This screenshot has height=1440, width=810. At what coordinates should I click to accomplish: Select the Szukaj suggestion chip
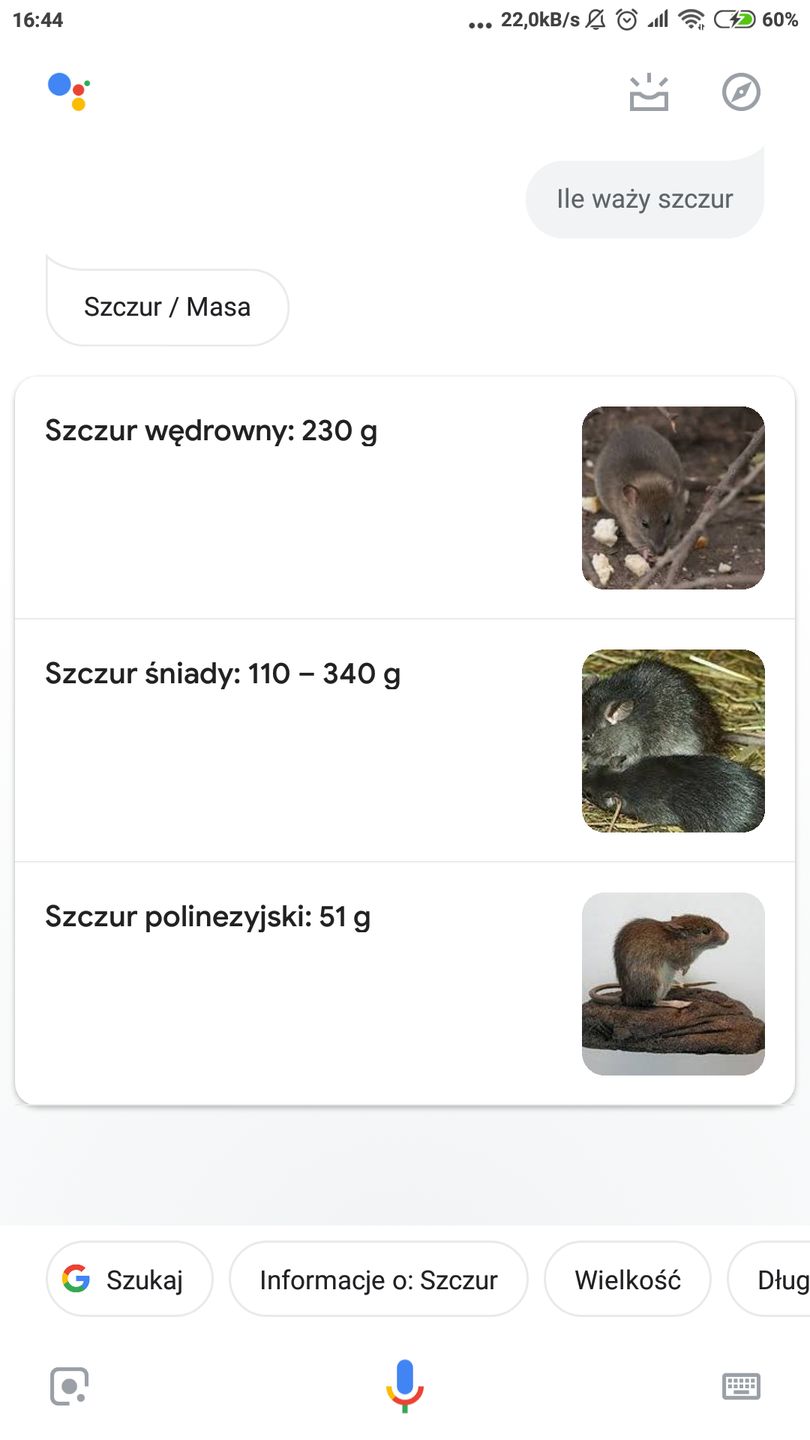pyautogui.click(x=129, y=1278)
